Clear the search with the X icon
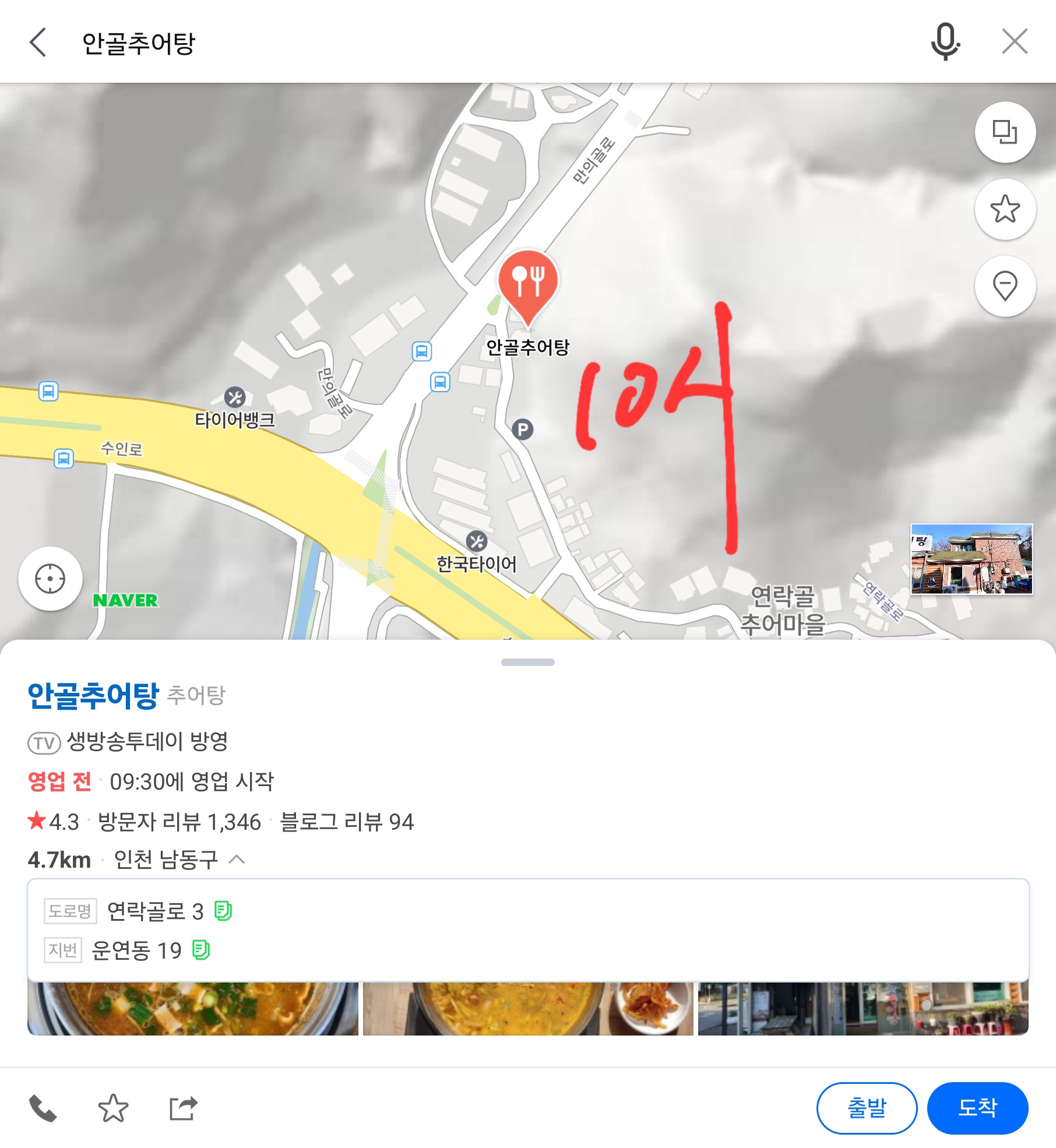Screen dimensions: 1056x1148 point(1015,42)
